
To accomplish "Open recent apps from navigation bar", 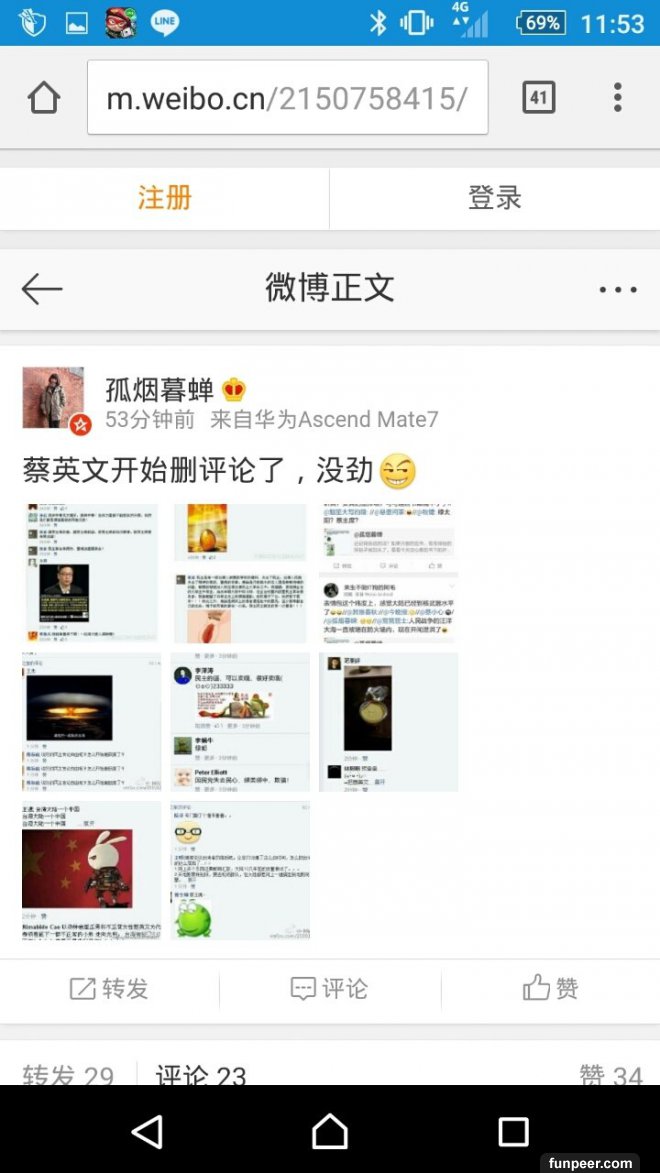I will click(513, 1131).
